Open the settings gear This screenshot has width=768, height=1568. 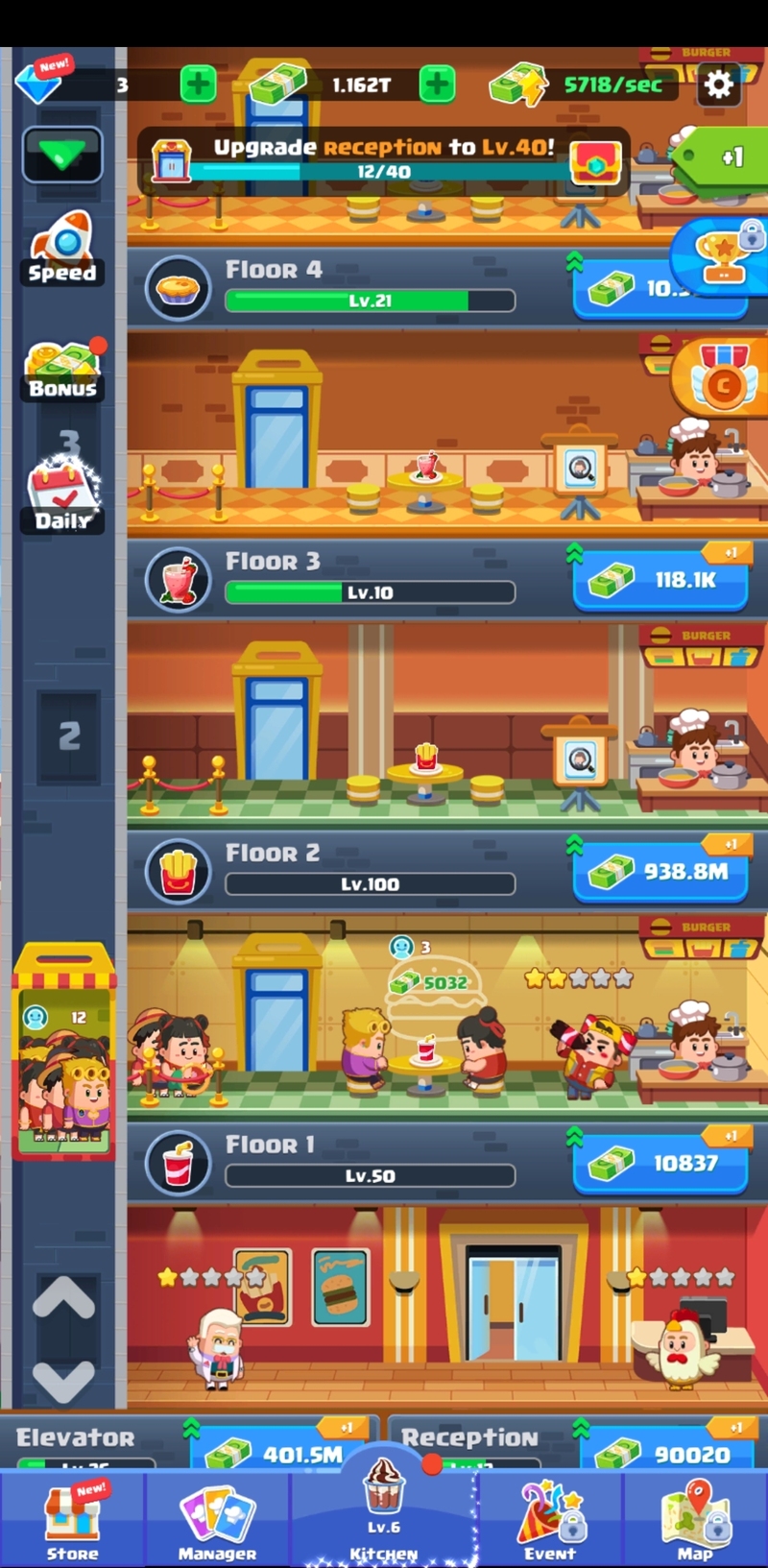[719, 84]
